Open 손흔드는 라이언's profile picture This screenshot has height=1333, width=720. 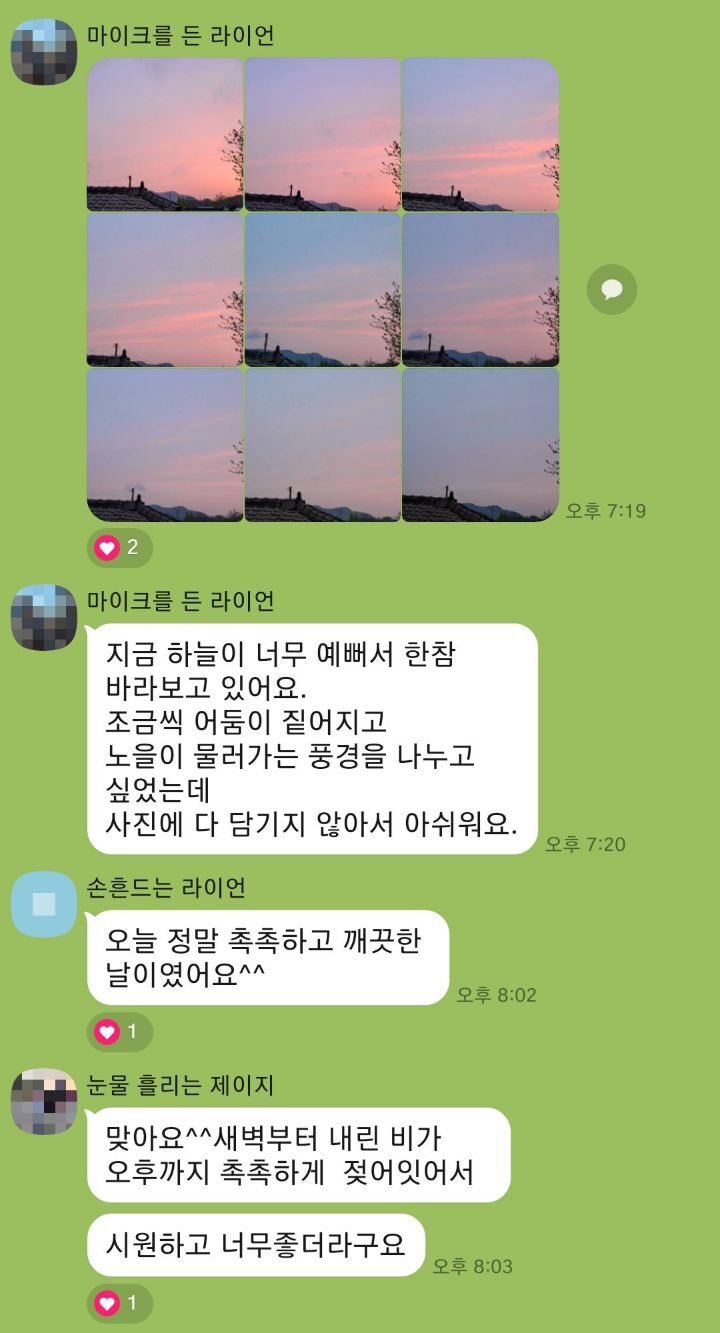[44, 904]
